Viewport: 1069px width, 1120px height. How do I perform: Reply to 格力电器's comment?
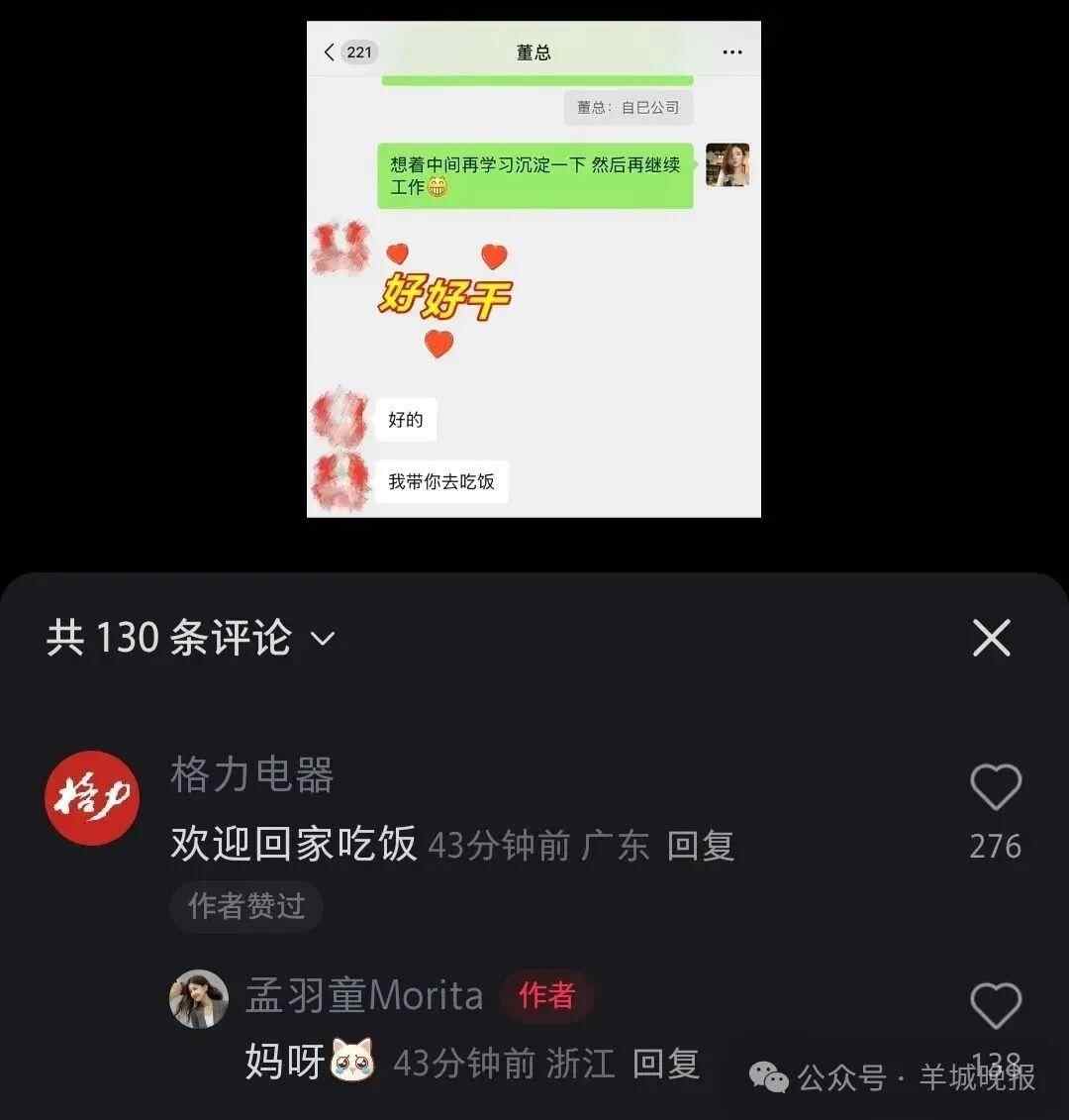[x=700, y=846]
